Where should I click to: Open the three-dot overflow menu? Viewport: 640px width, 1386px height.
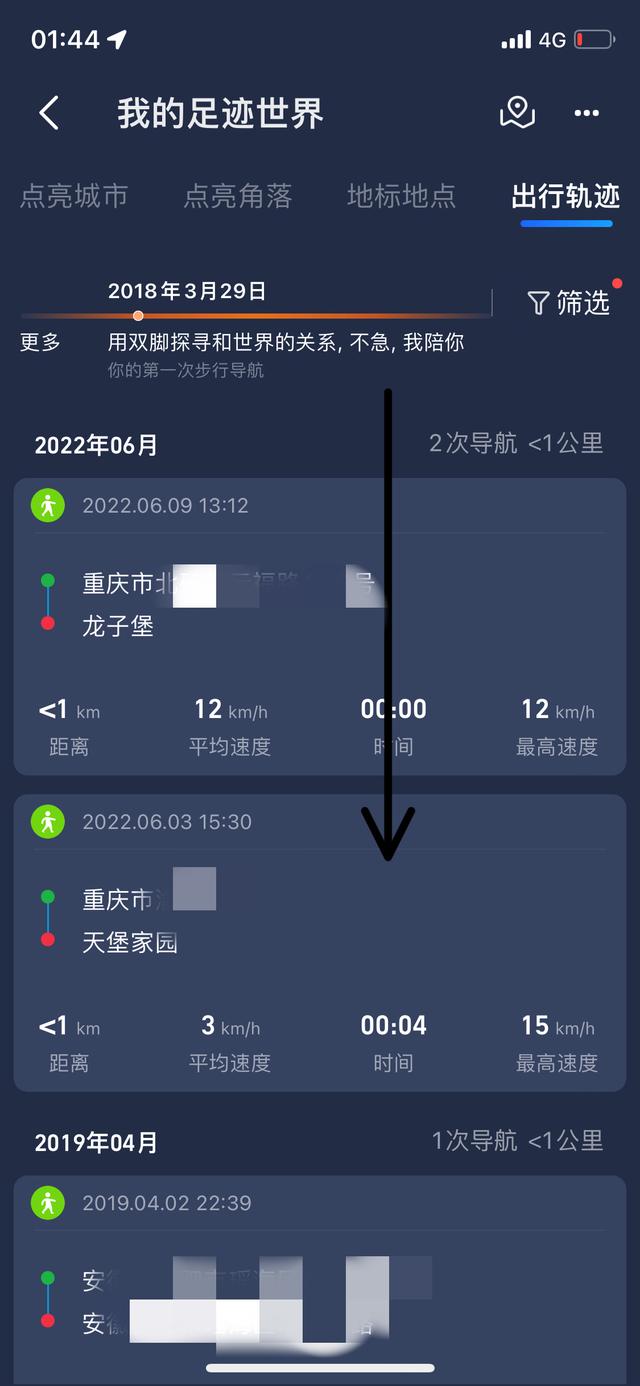pos(587,113)
